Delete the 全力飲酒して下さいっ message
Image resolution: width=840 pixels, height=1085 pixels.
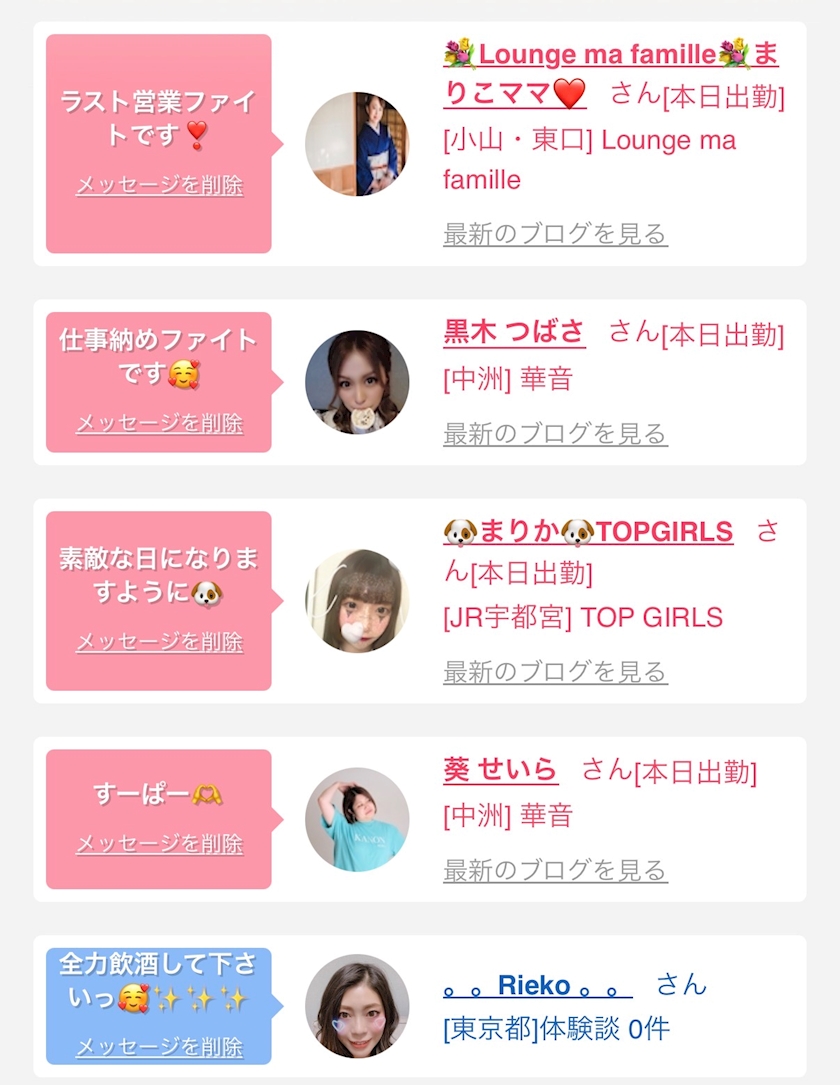point(159,1047)
